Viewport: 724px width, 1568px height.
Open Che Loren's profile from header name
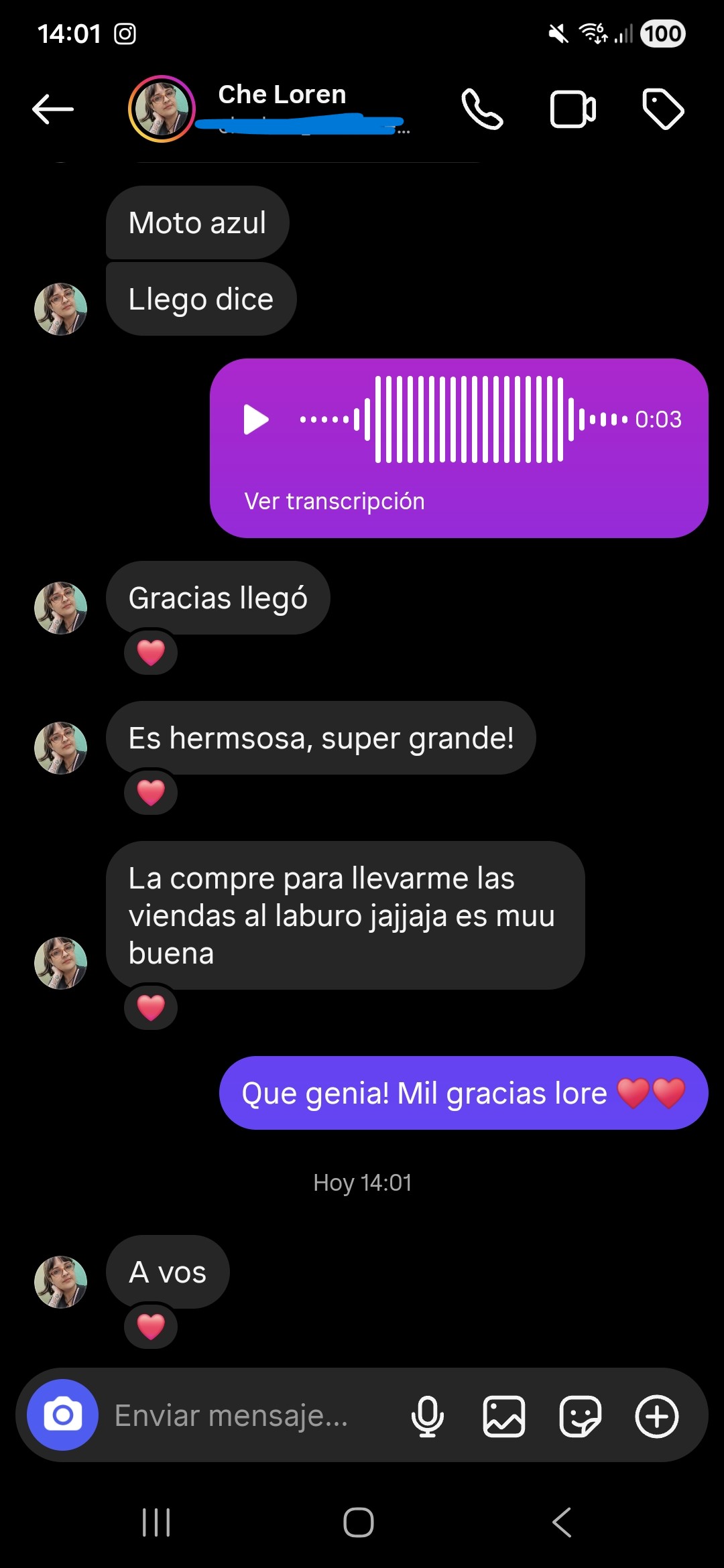(282, 95)
